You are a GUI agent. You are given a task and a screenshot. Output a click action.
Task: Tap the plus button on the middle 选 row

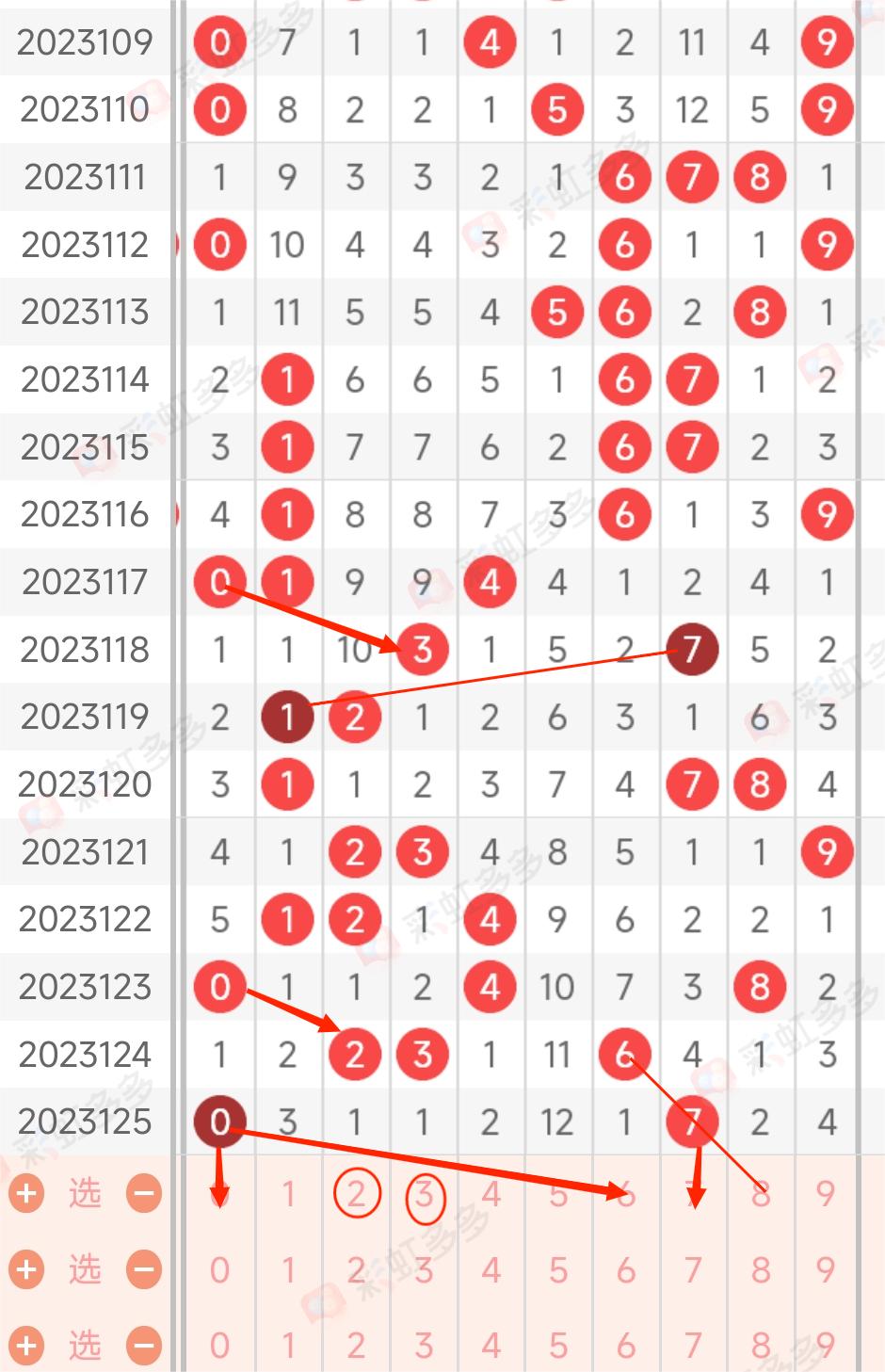tap(26, 1270)
